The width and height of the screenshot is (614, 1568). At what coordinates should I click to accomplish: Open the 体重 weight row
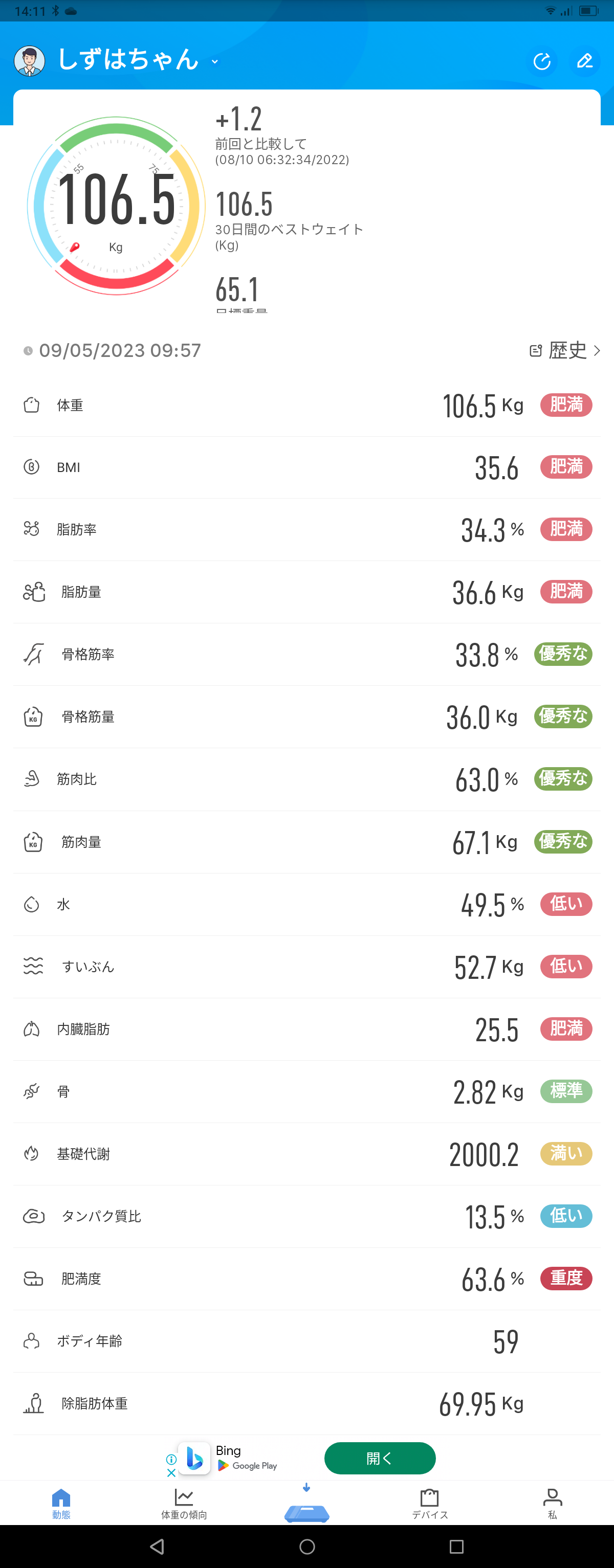pos(307,406)
